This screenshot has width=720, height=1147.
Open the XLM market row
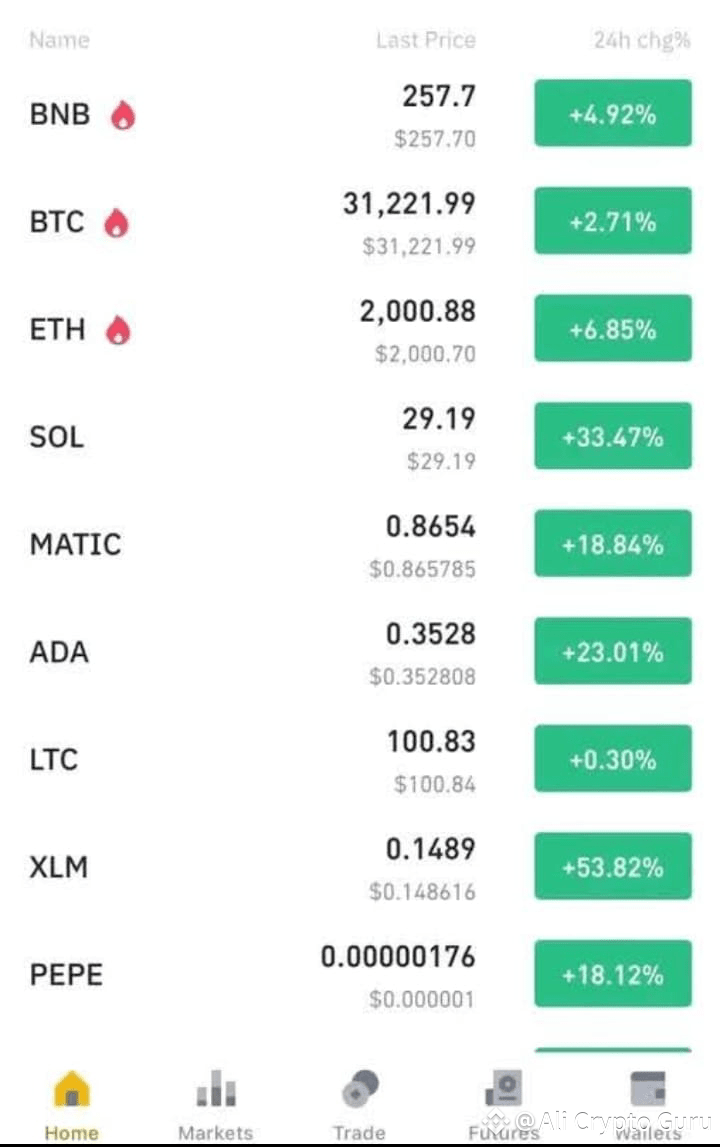point(360,867)
